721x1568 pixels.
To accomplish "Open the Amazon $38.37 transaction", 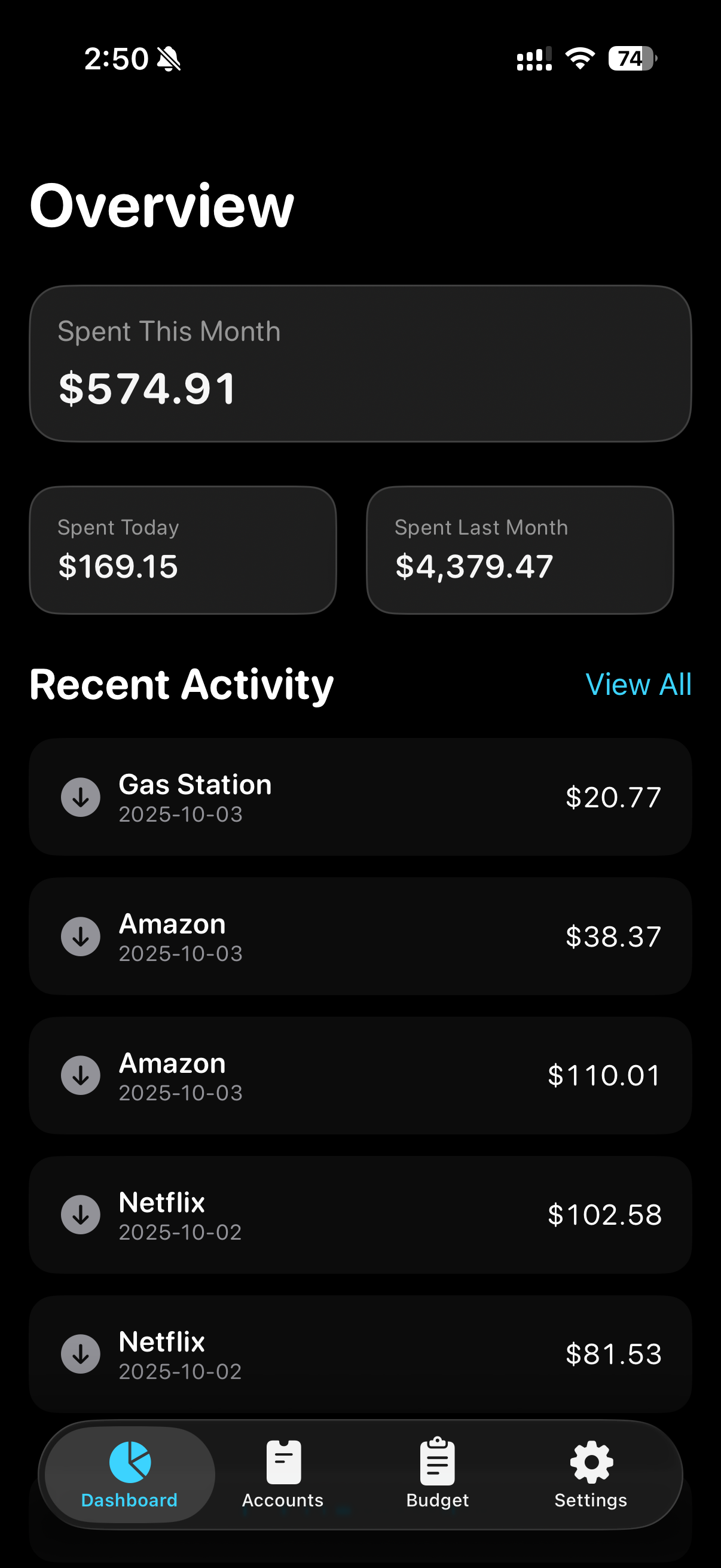I will (360, 936).
